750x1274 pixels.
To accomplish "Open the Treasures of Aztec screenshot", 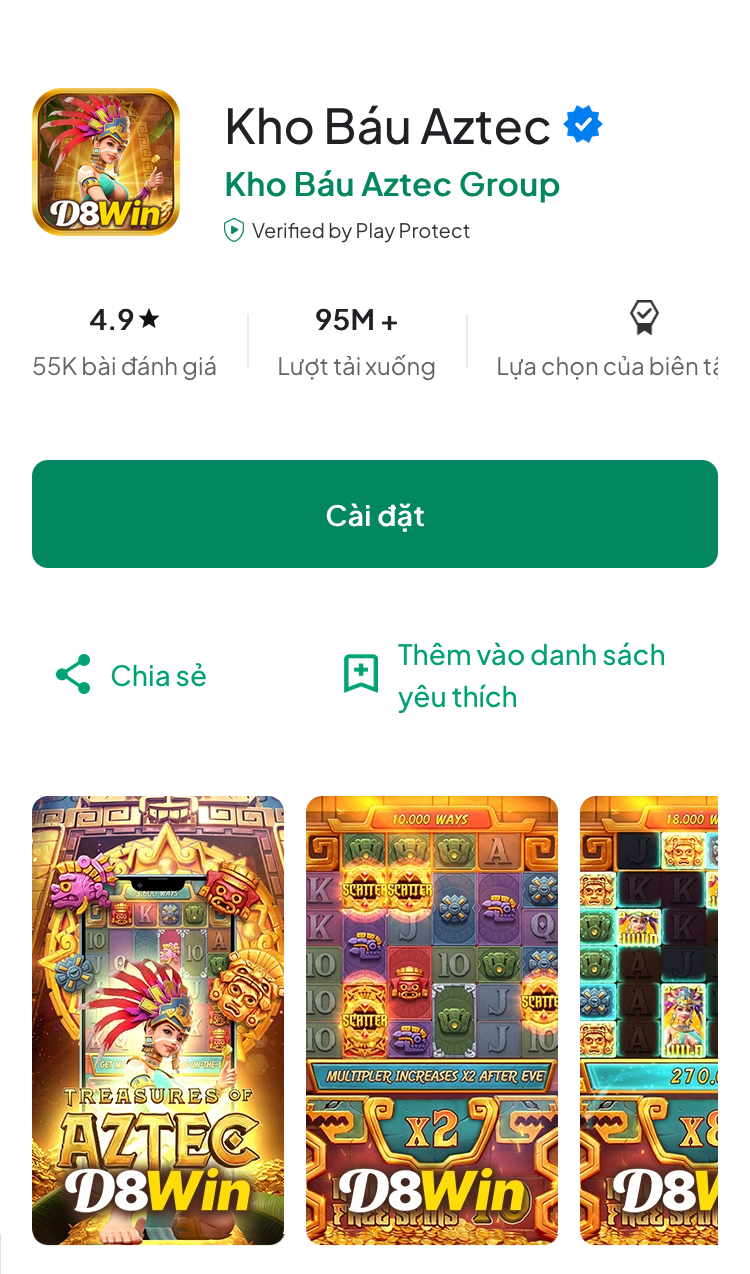I will coord(158,1020).
